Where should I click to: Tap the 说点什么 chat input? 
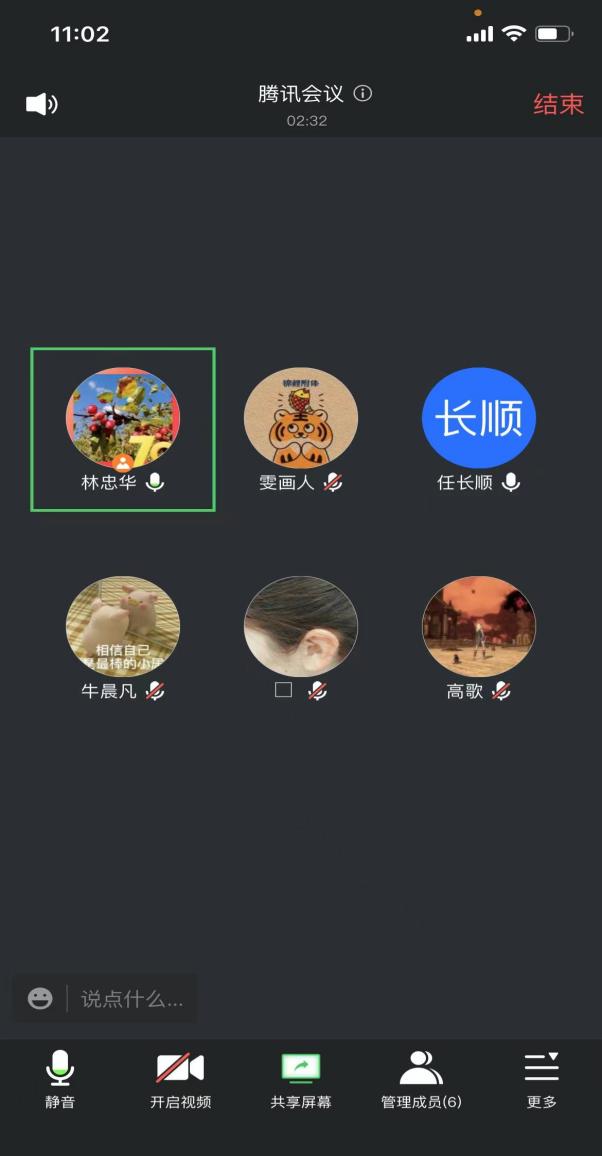coord(132,998)
